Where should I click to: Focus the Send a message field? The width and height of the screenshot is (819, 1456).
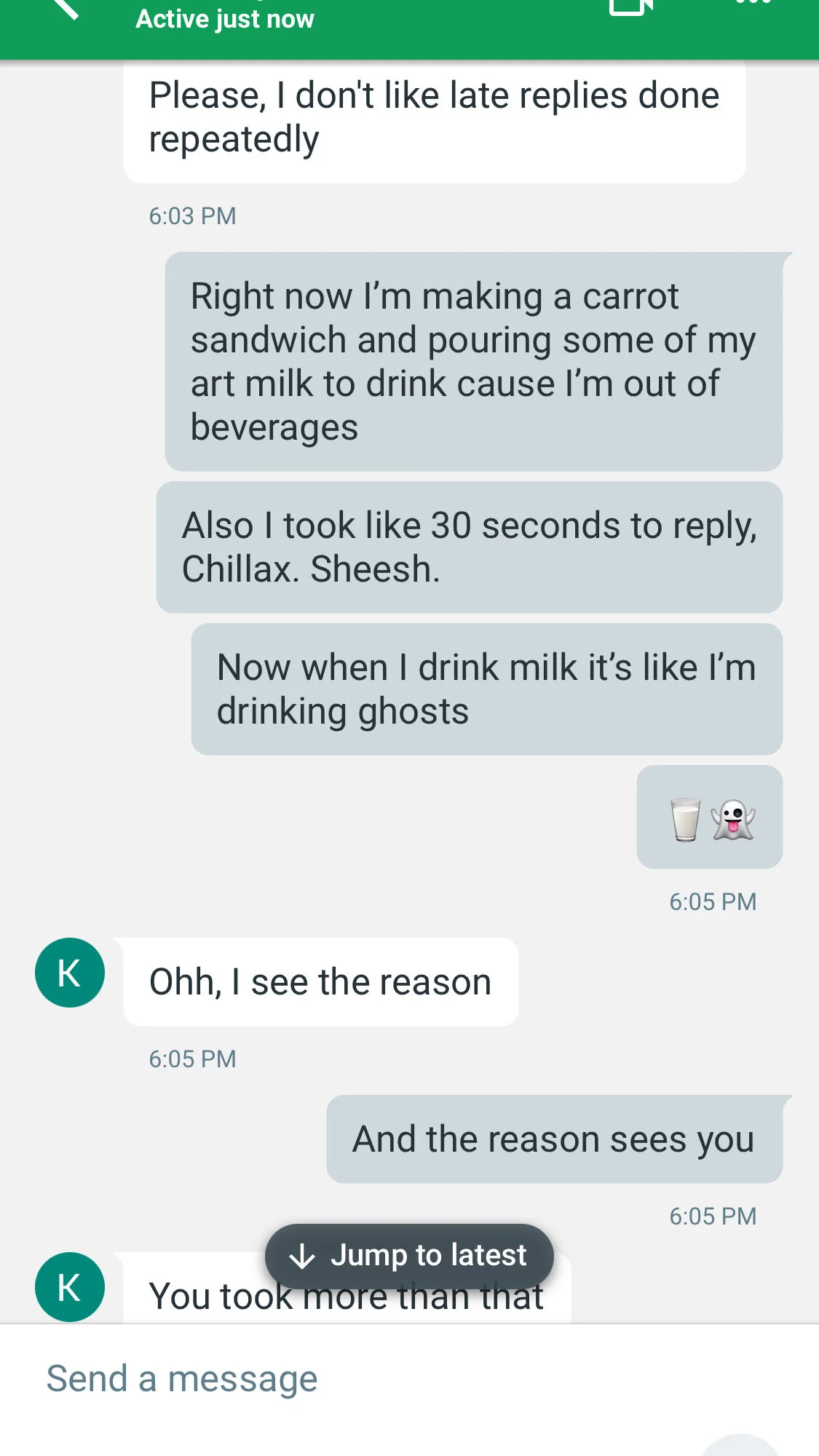pos(409,1379)
